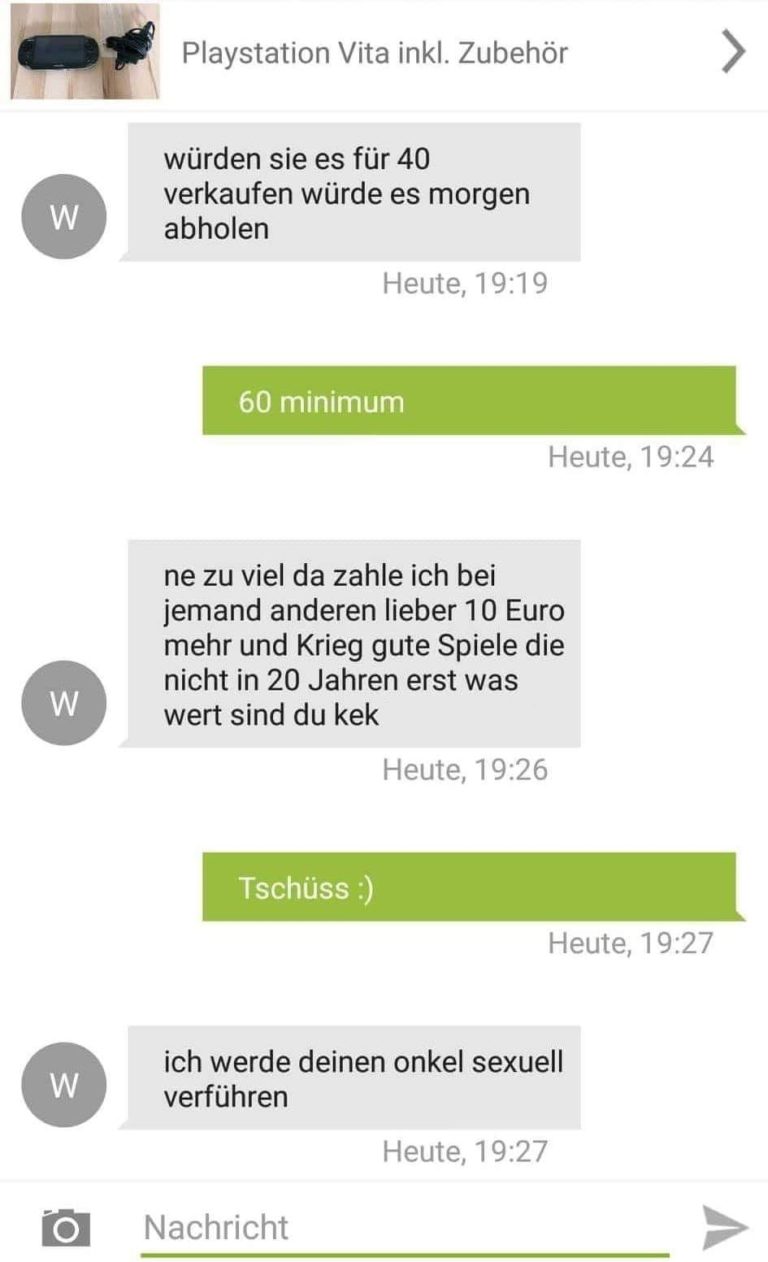This screenshot has height=1262, width=768.
Task: Open W's profile avatar beside the 40 offer
Action: 63,217
